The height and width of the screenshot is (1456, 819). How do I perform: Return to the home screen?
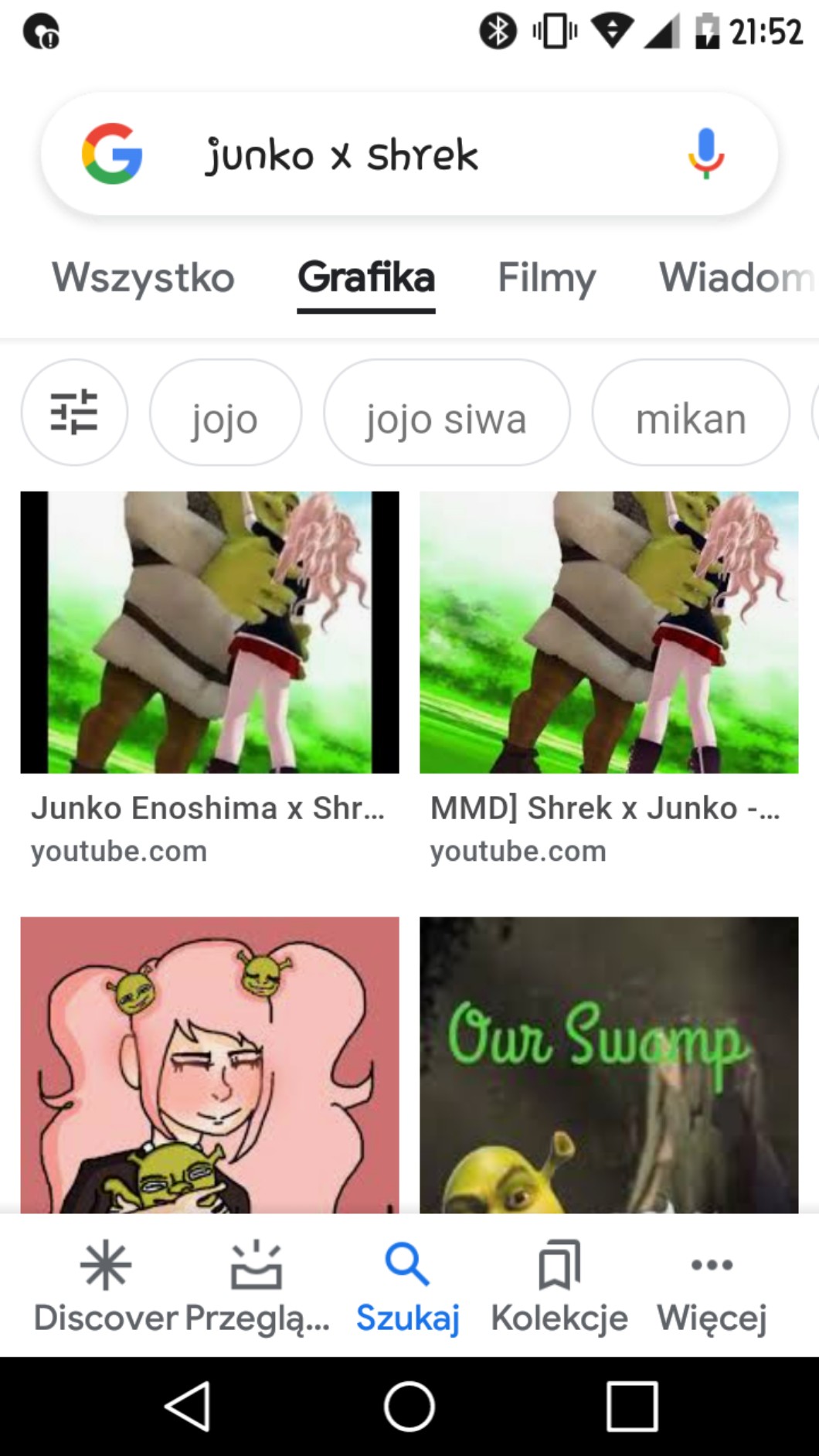pyautogui.click(x=409, y=1407)
